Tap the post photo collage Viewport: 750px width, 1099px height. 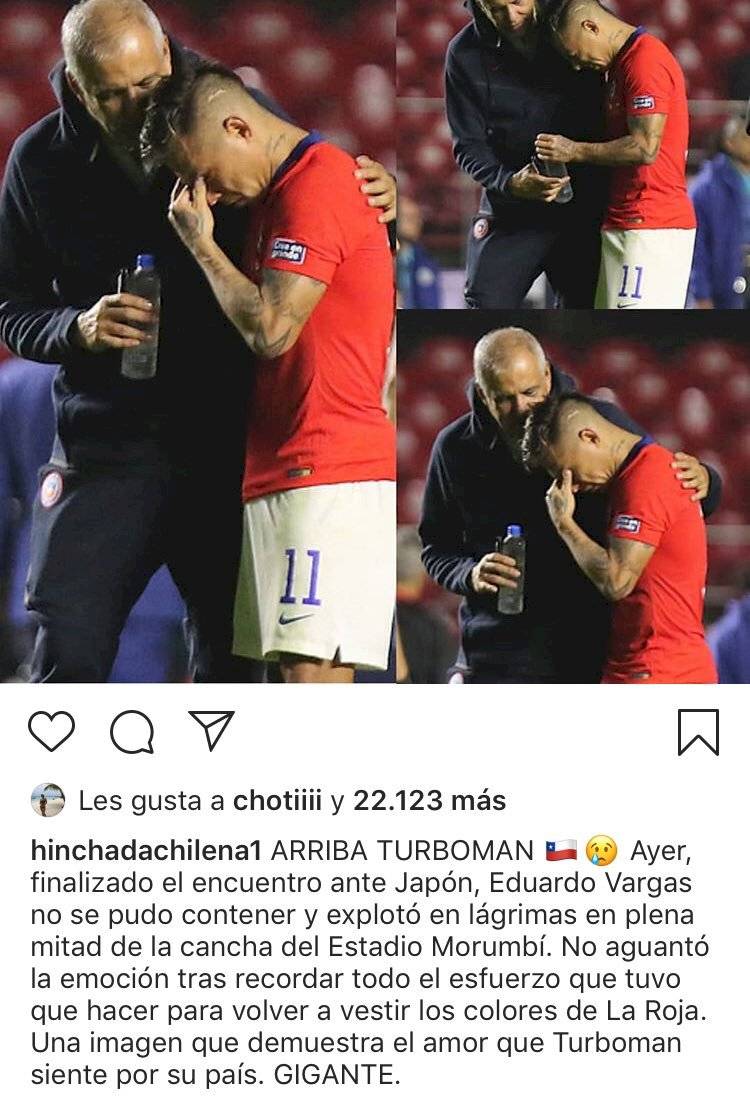(375, 340)
